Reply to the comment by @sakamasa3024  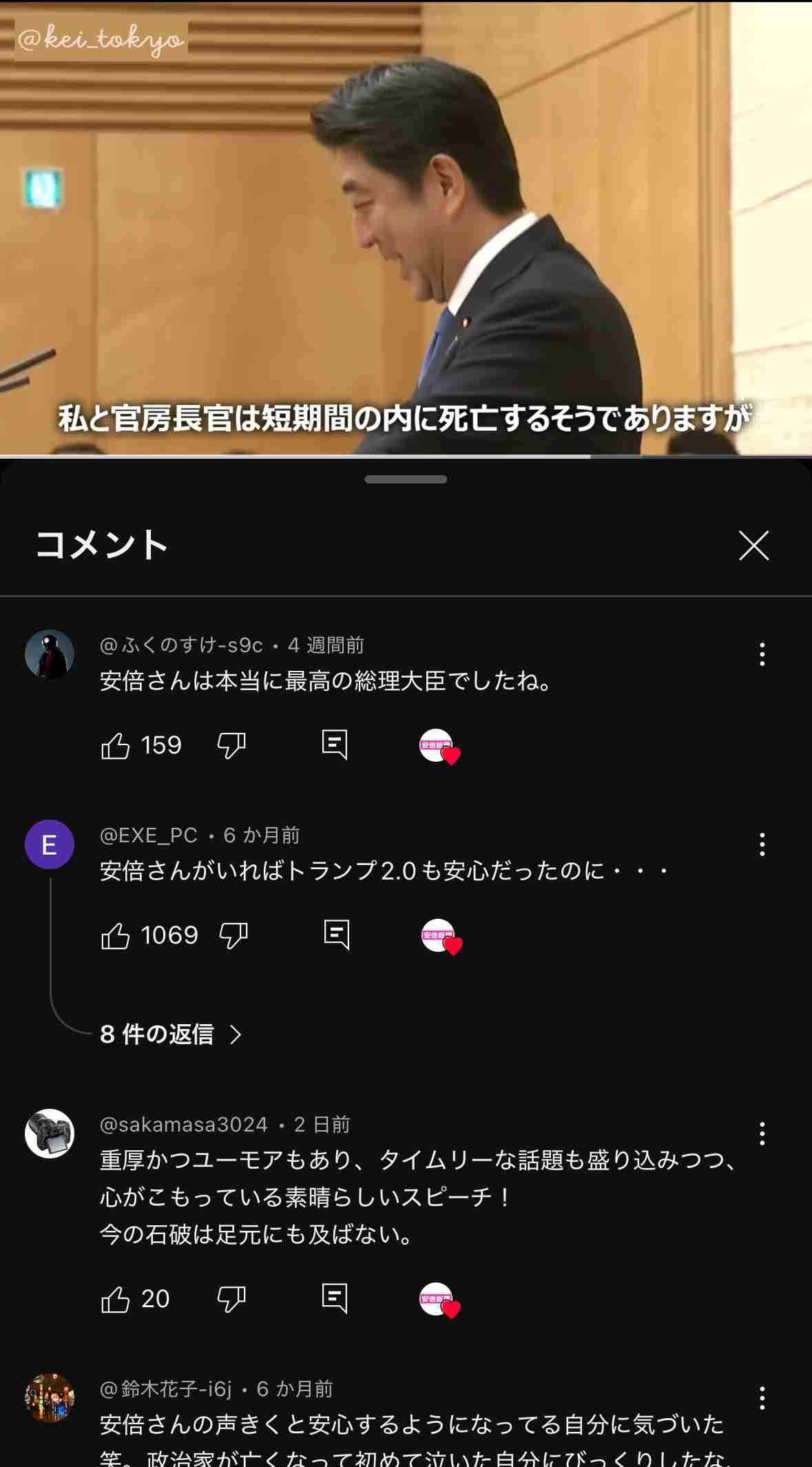(335, 1299)
